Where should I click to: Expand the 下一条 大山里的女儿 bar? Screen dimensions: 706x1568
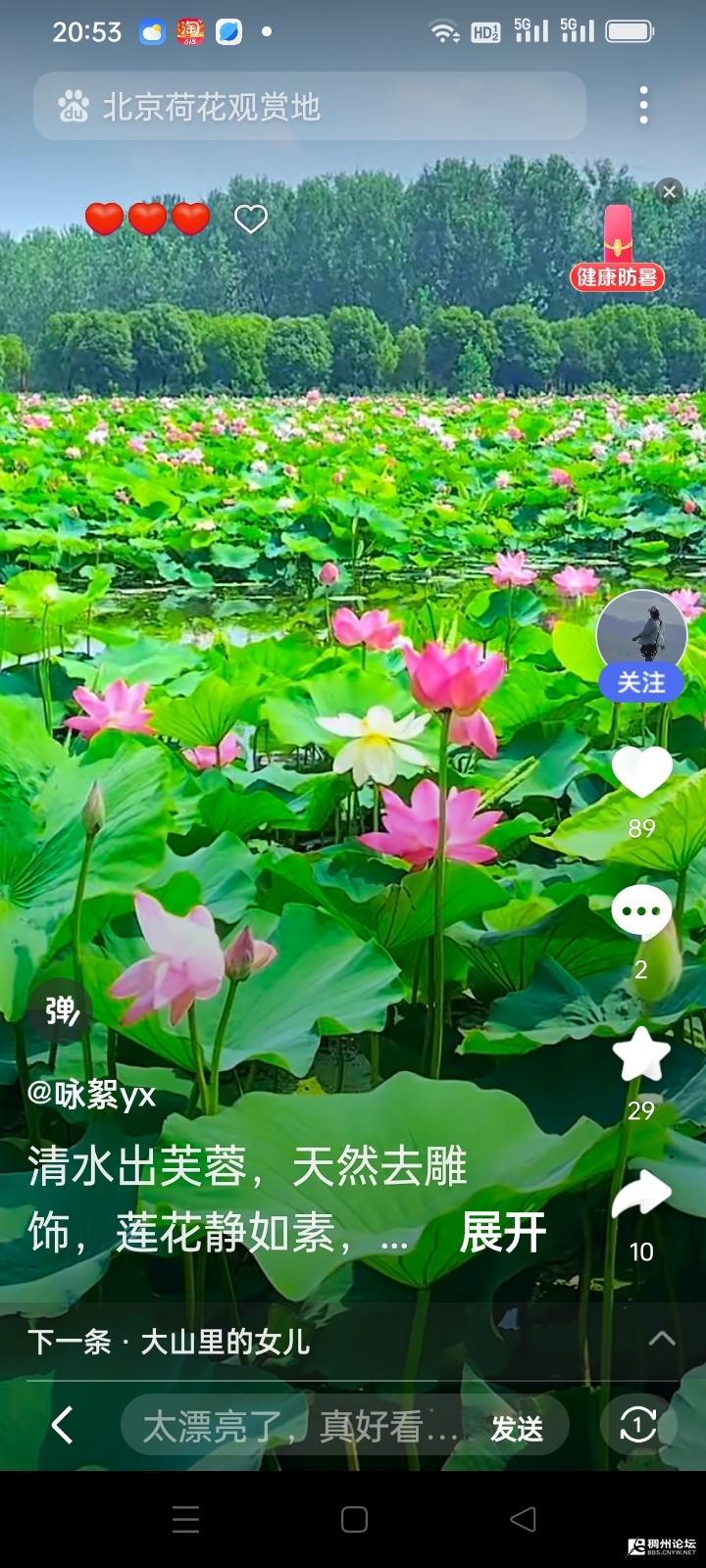[662, 1339]
